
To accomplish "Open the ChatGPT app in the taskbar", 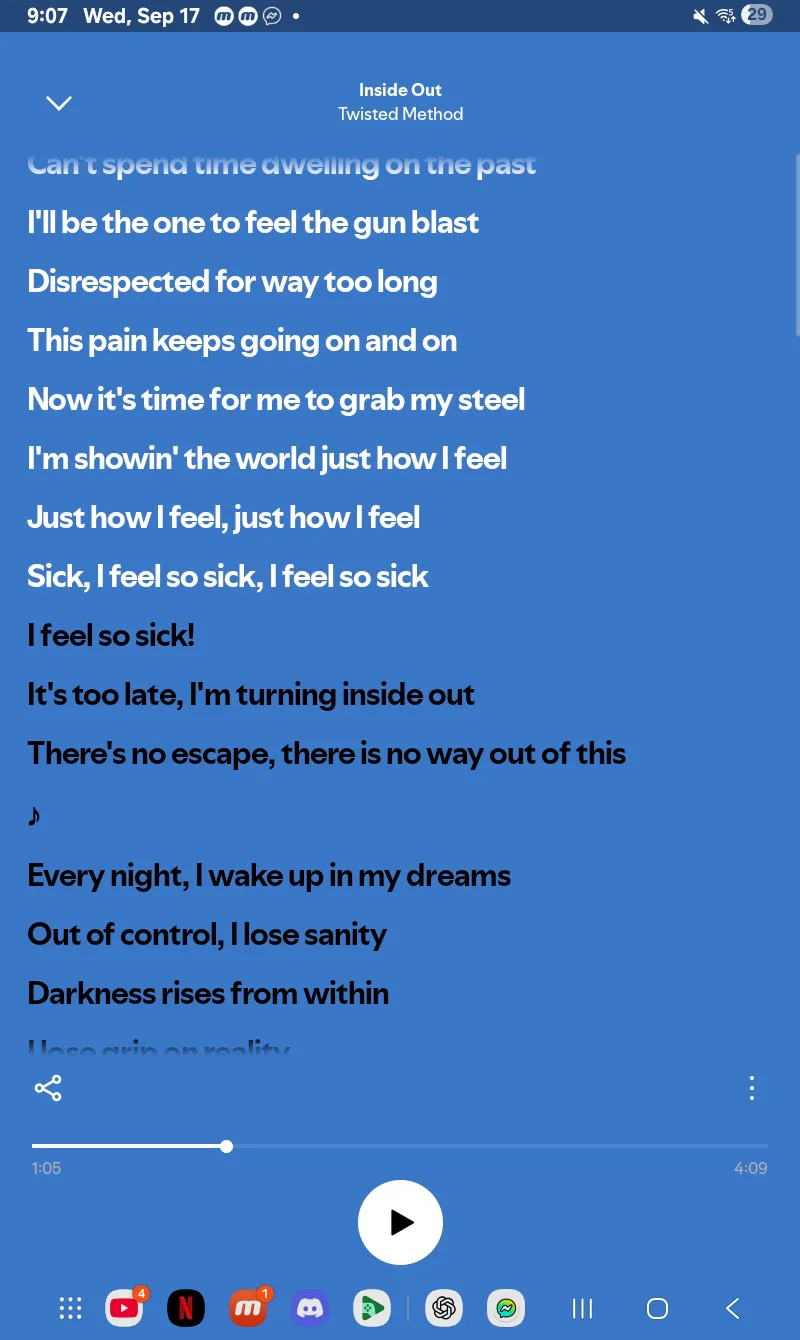I will click(x=444, y=1307).
